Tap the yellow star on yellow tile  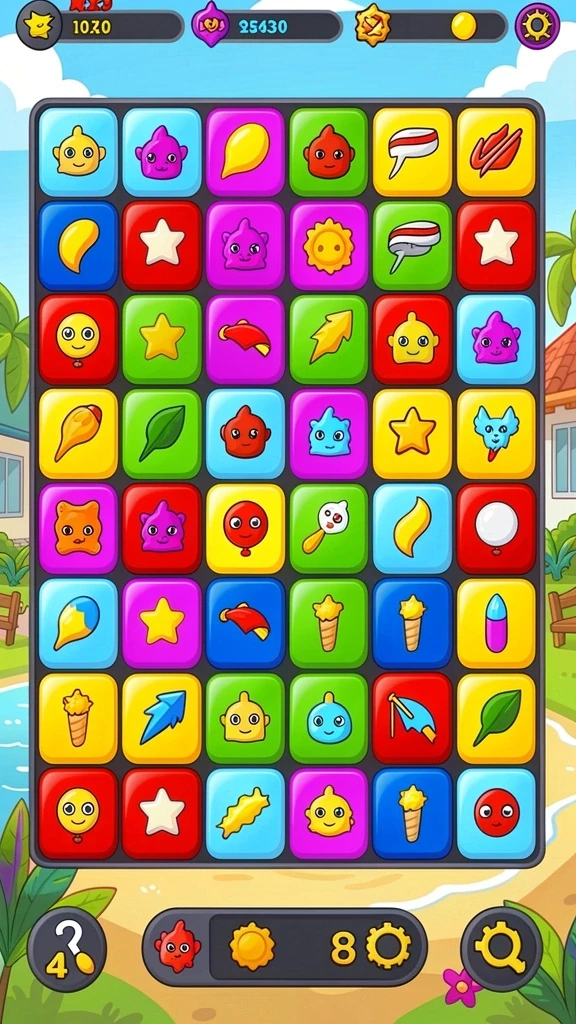tap(412, 434)
